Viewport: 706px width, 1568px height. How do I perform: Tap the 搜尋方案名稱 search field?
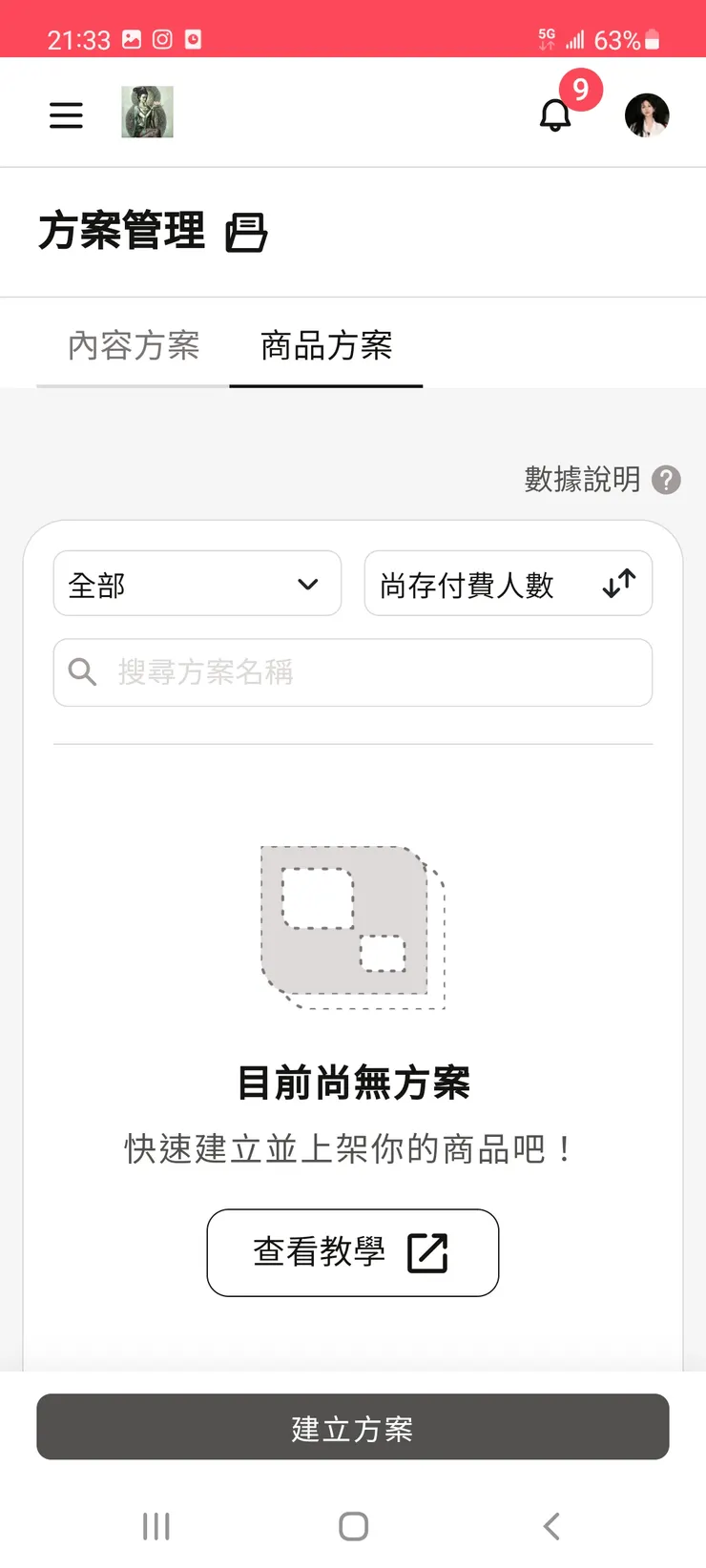[x=353, y=672]
